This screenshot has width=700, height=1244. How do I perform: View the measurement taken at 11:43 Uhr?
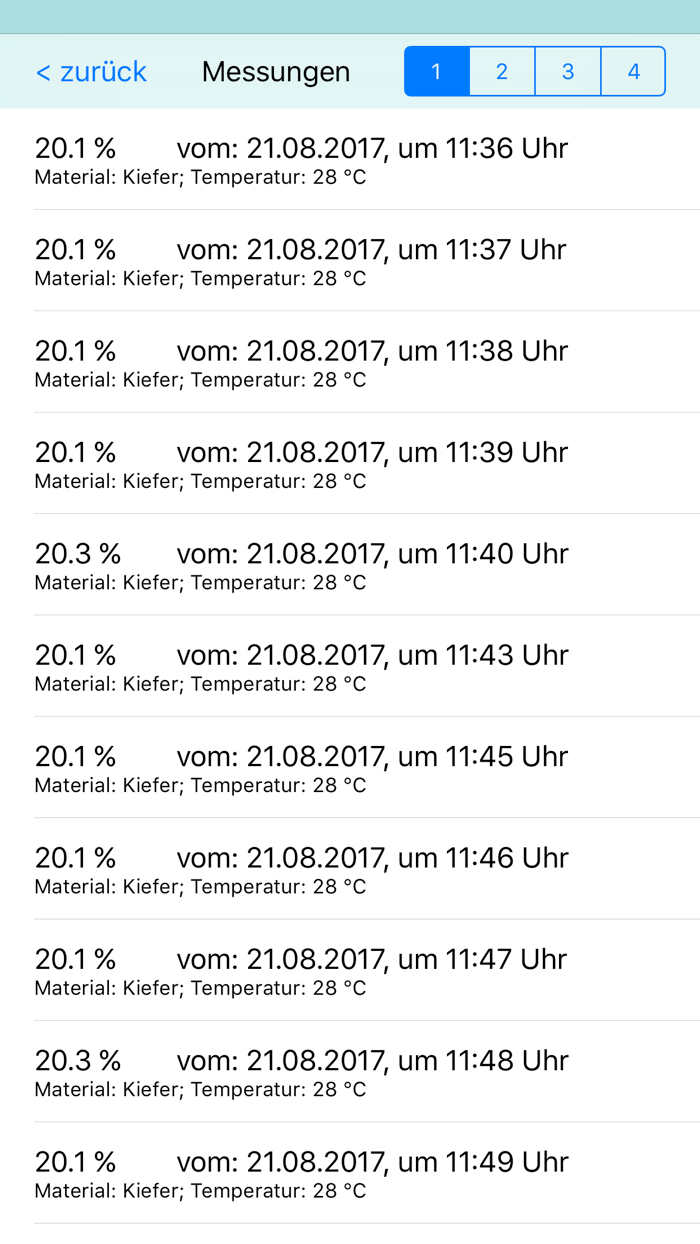pos(350,667)
